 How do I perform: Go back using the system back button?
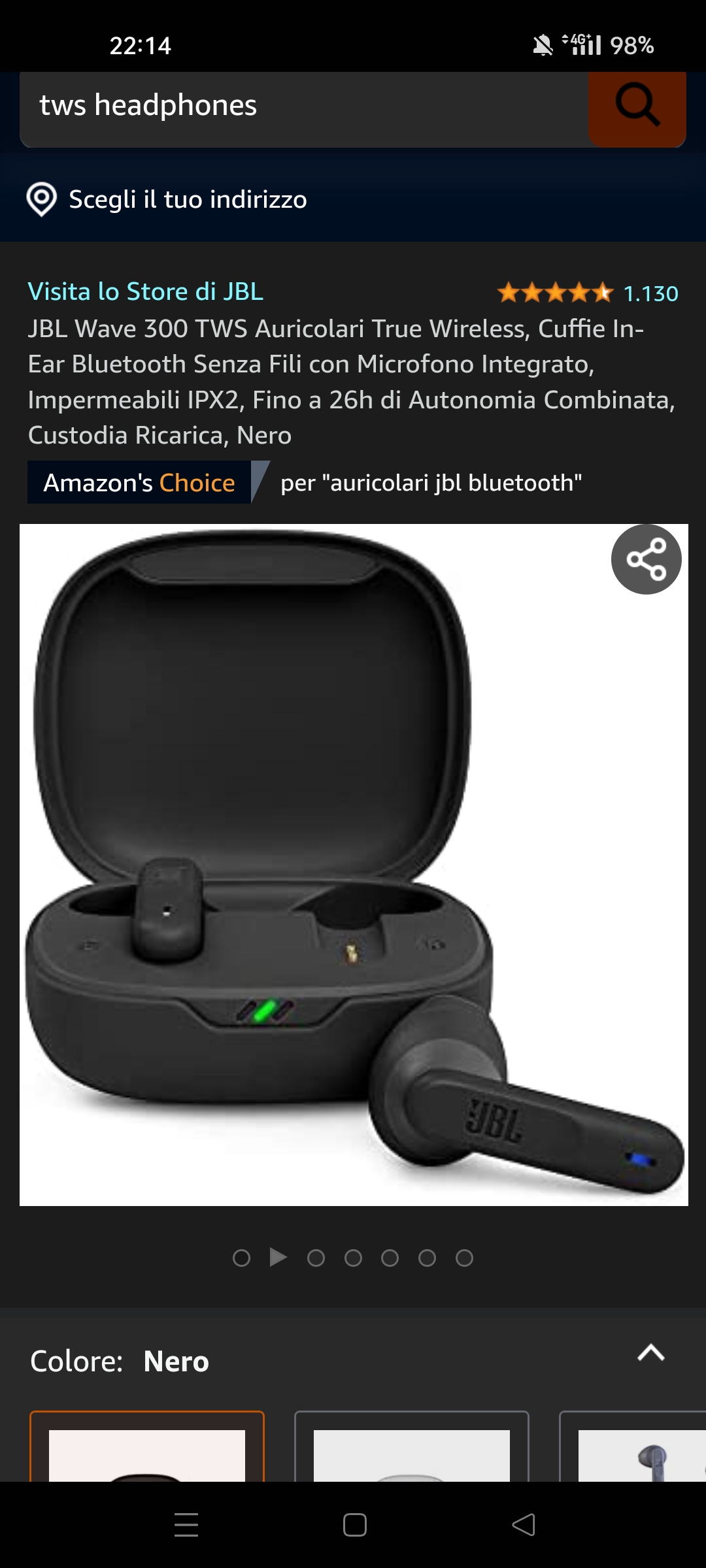(x=523, y=1525)
